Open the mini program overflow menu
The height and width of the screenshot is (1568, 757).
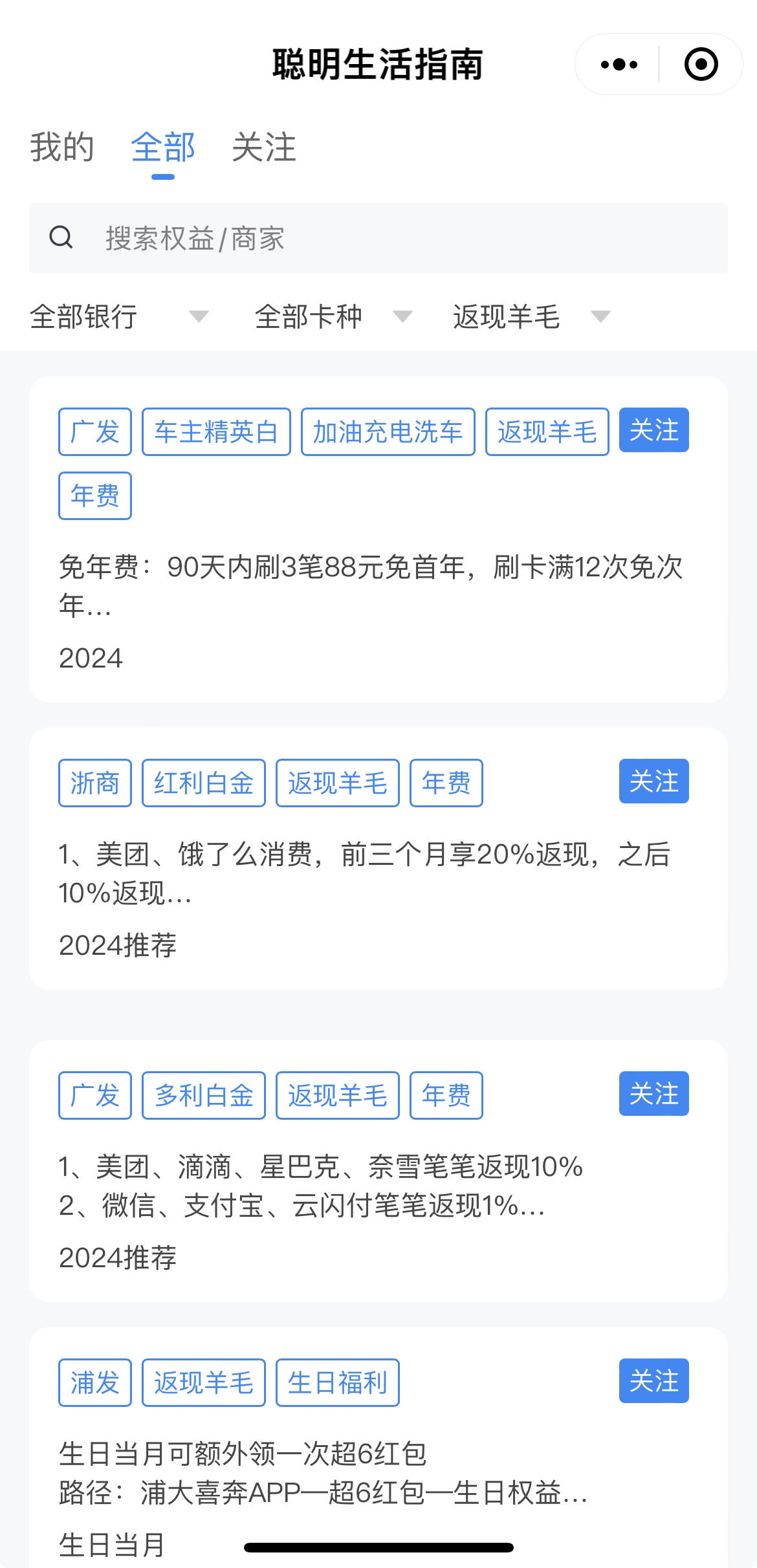619,65
